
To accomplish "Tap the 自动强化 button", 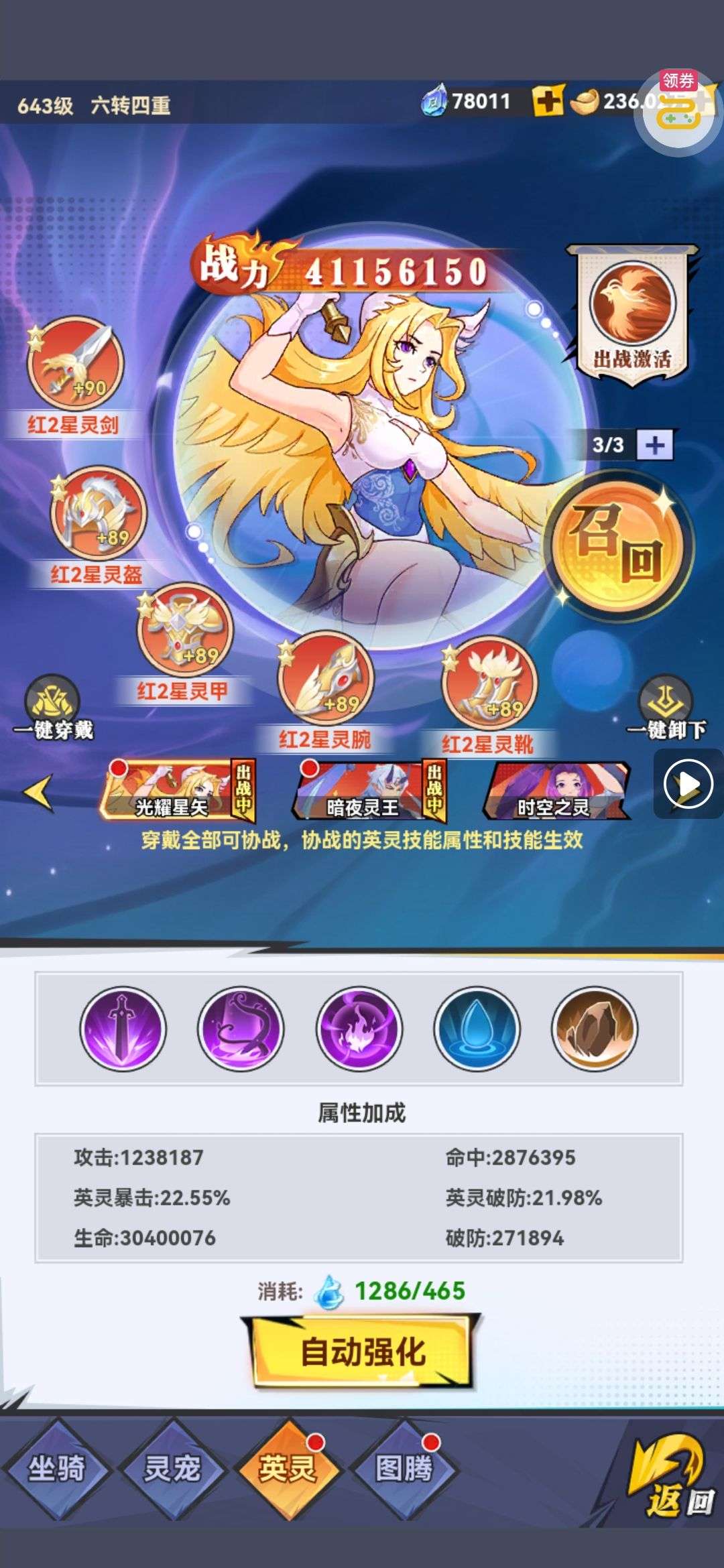I will 362,1352.
